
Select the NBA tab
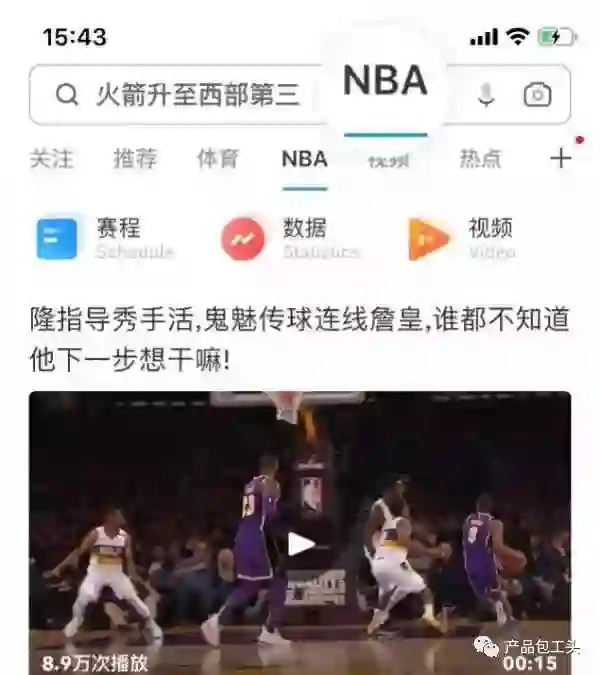click(304, 158)
